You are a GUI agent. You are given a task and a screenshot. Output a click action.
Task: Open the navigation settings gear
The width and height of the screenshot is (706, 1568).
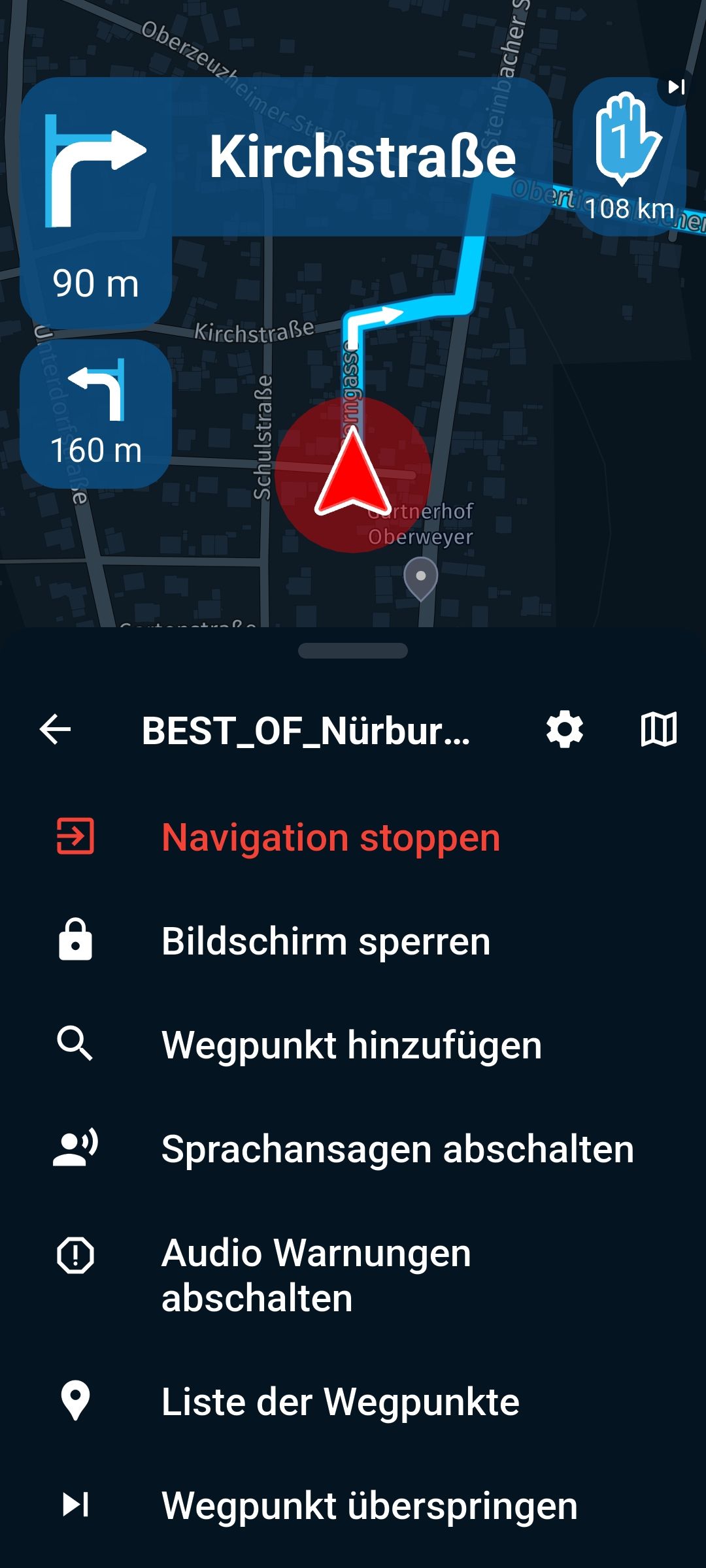tap(565, 731)
